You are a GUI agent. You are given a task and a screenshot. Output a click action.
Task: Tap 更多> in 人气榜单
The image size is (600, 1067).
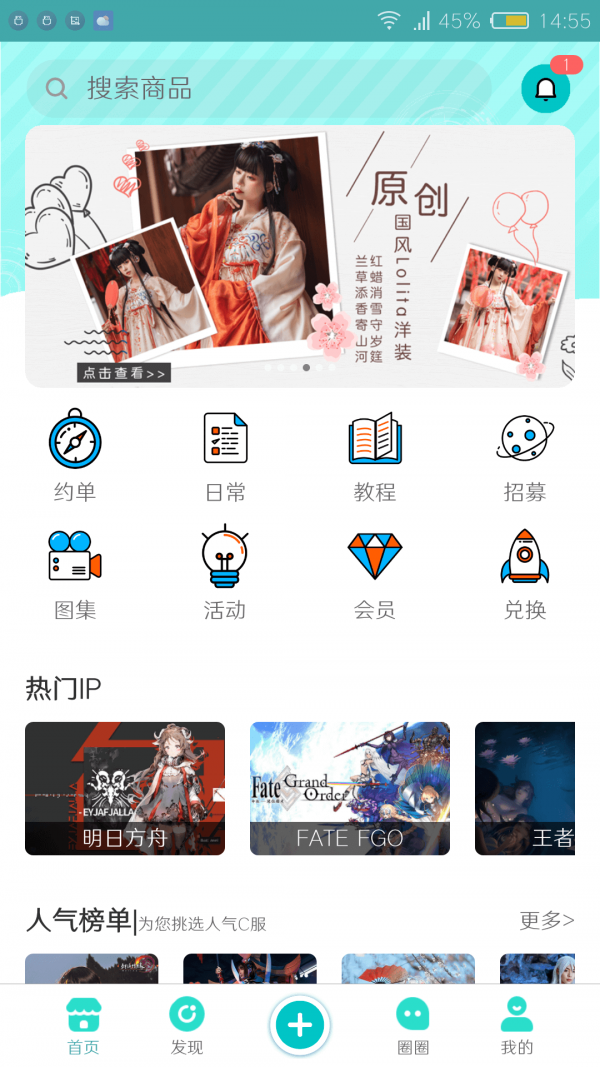pyautogui.click(x=547, y=920)
